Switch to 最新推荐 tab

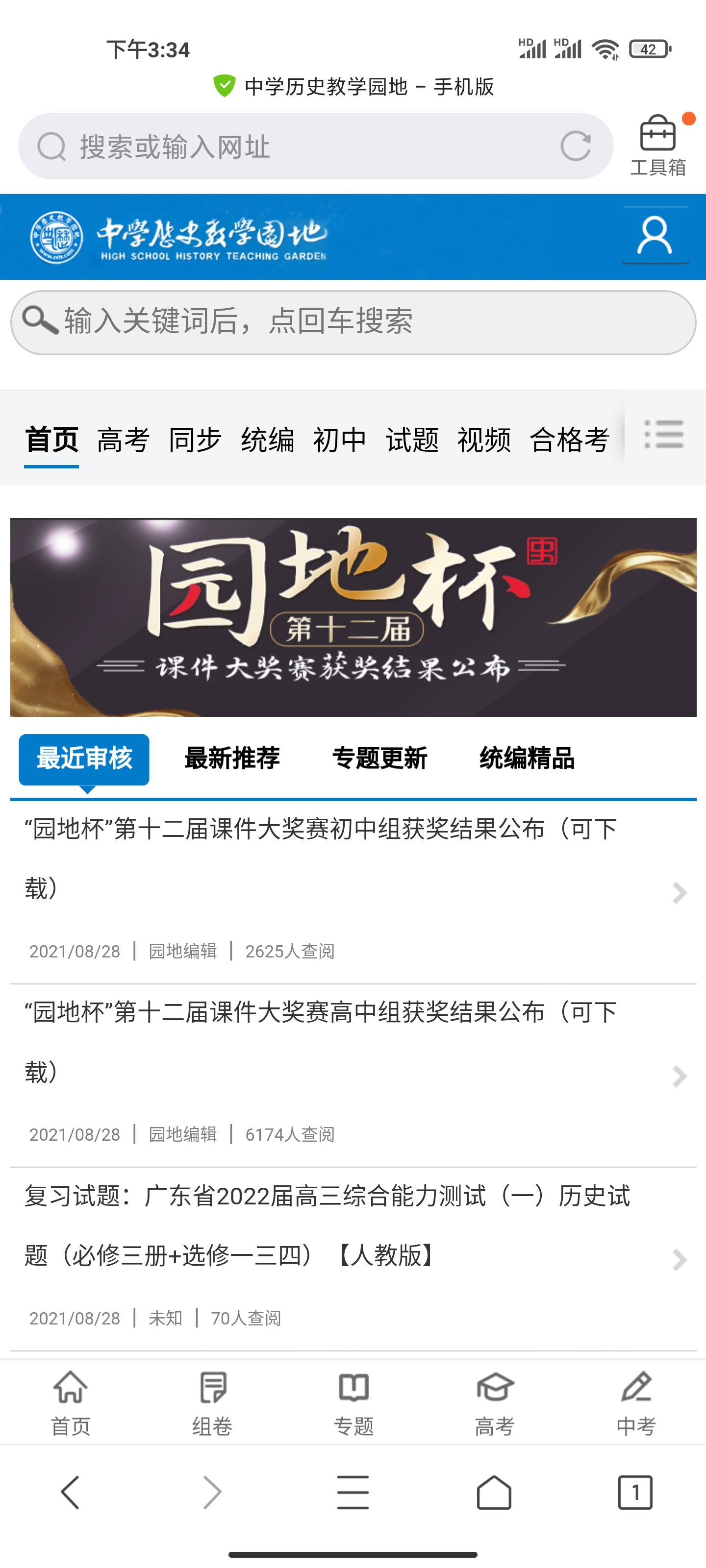coord(231,759)
